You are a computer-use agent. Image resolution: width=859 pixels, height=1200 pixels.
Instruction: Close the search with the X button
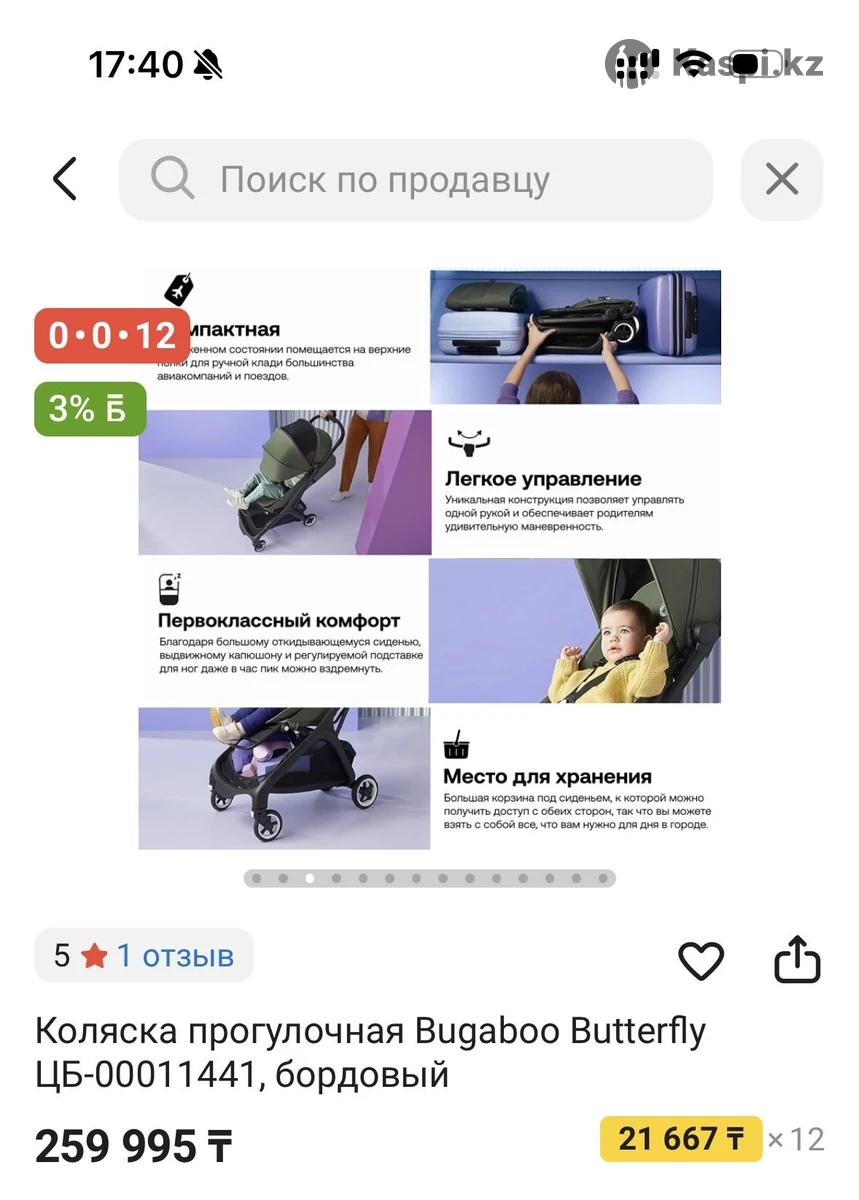pos(781,180)
